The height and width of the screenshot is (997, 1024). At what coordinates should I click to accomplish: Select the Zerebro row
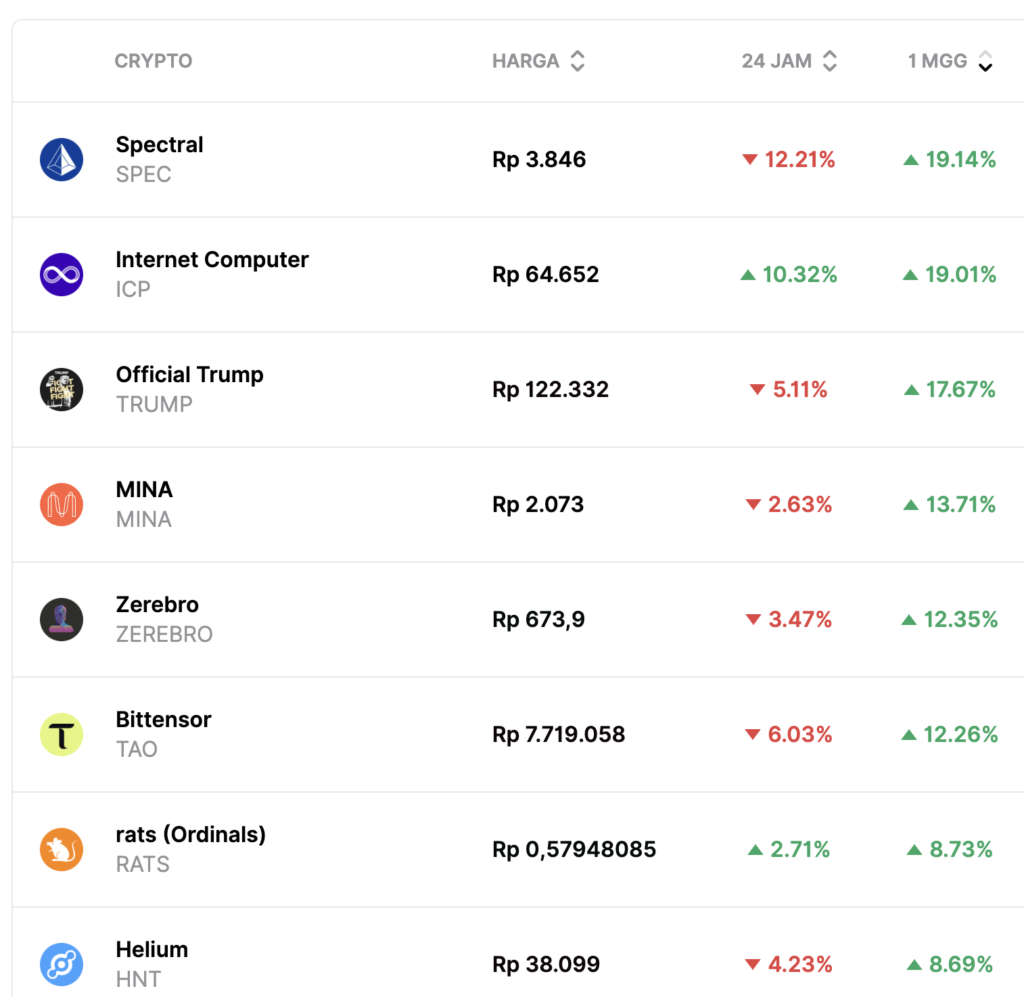[158, 619]
